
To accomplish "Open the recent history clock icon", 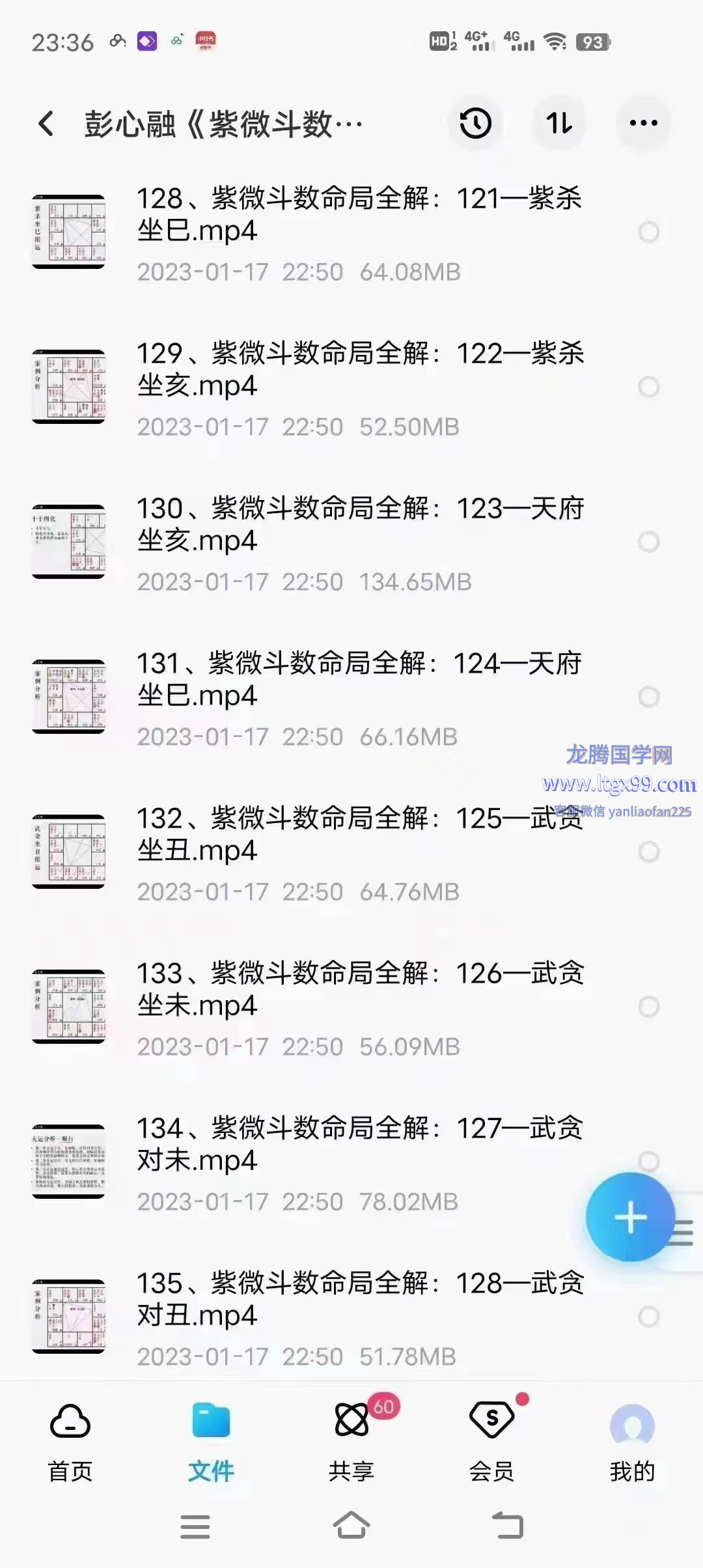I will coord(475,124).
